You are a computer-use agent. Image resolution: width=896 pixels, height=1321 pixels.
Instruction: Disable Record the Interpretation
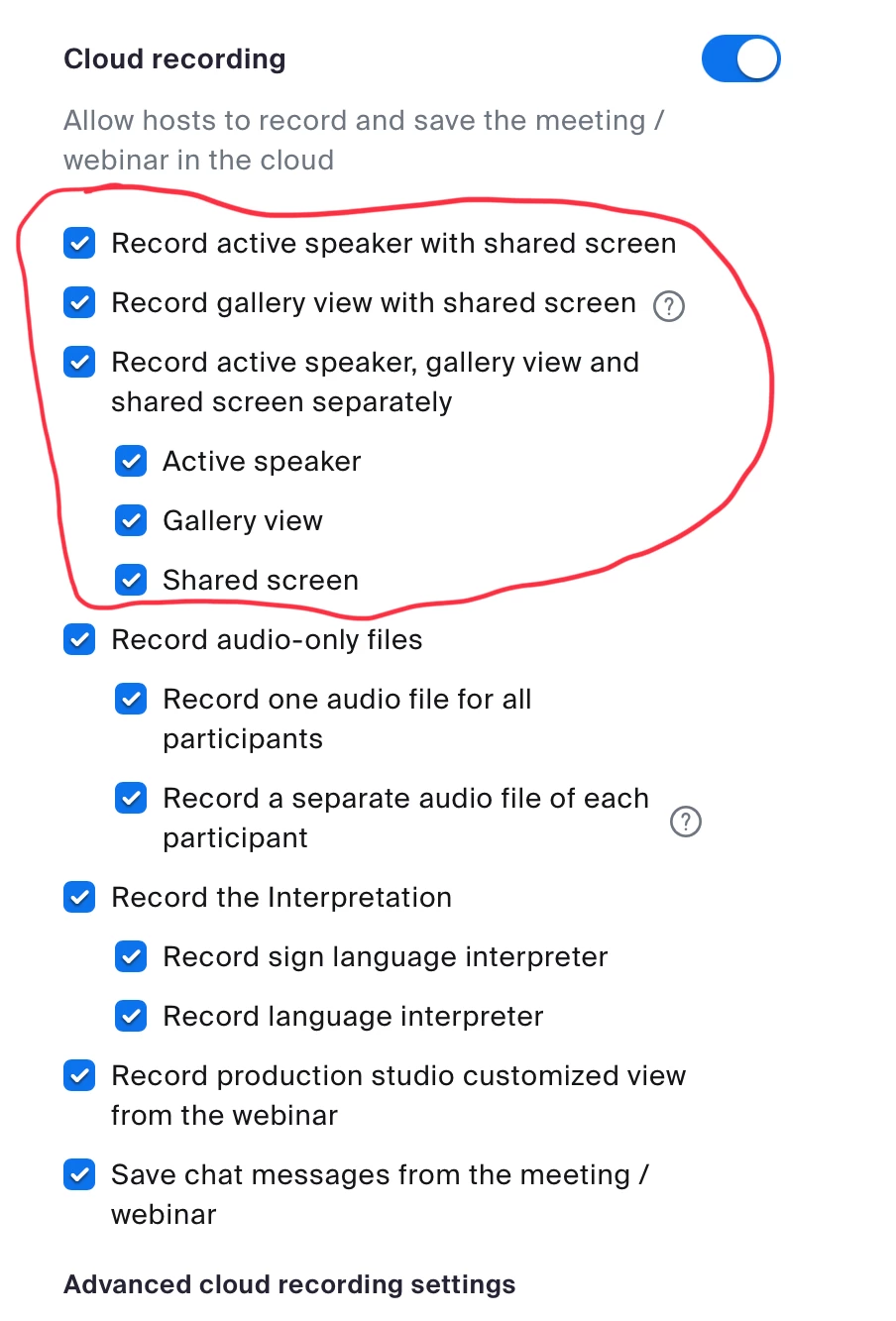[79, 897]
